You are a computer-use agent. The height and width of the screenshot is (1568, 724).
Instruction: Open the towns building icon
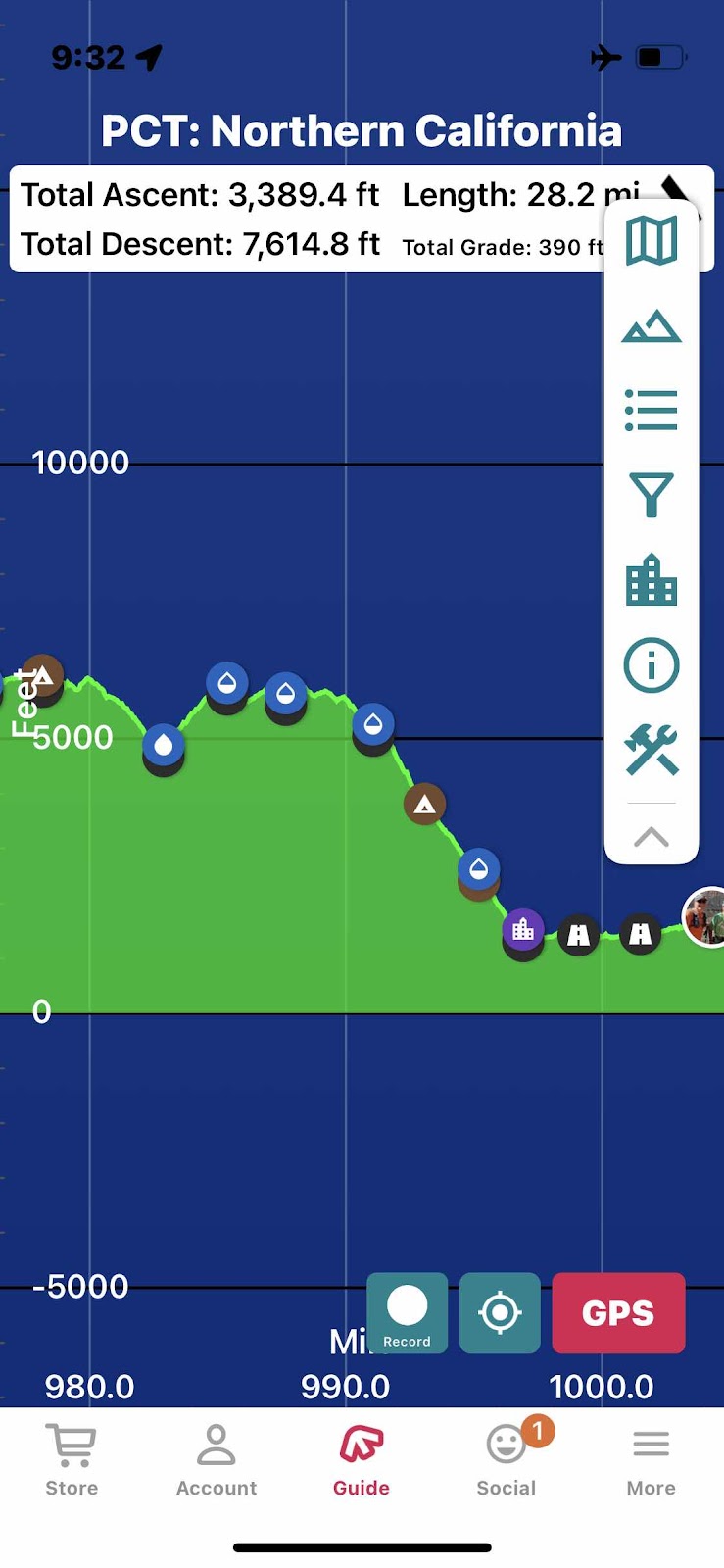tap(652, 580)
